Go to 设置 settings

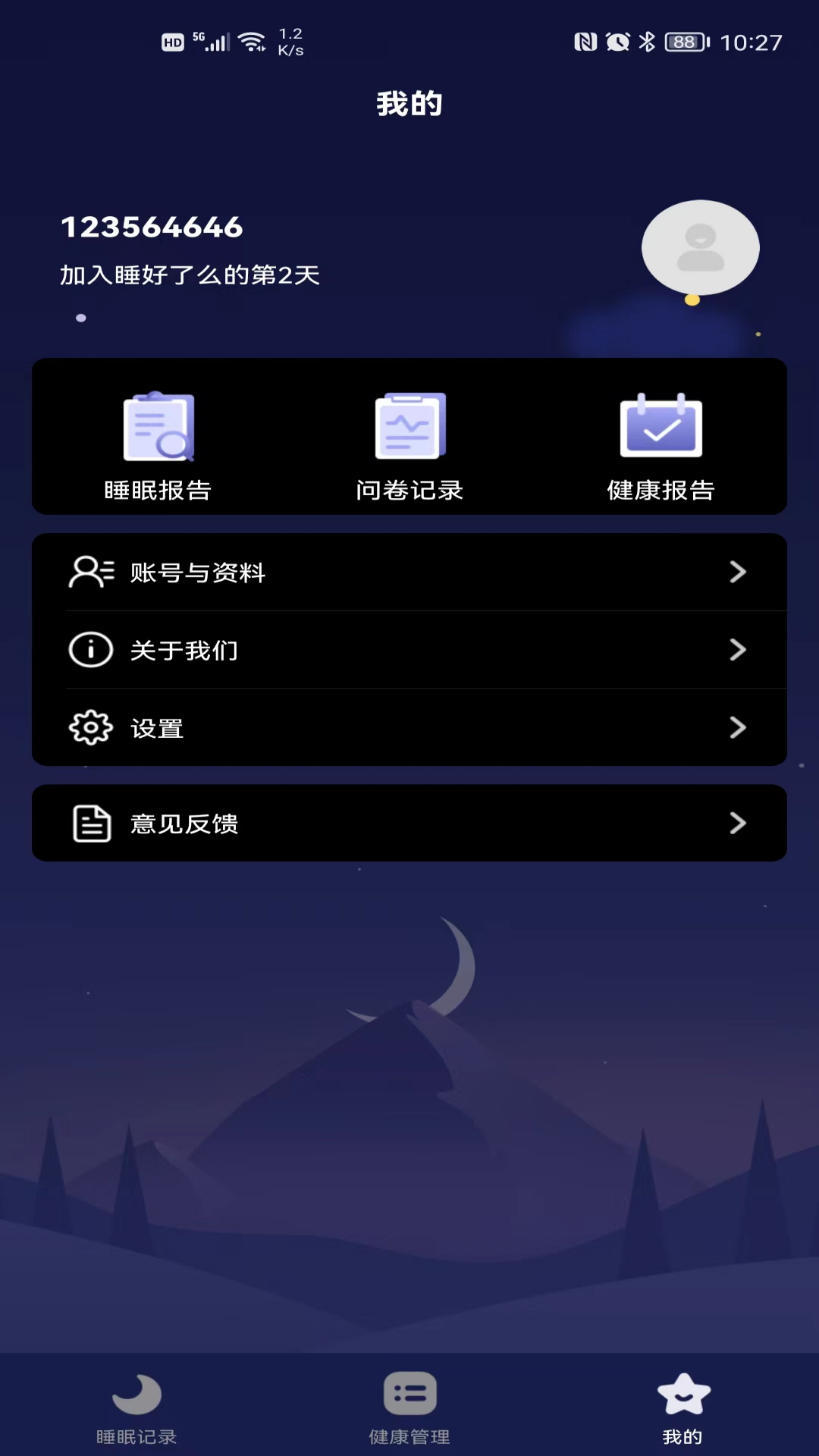click(409, 728)
